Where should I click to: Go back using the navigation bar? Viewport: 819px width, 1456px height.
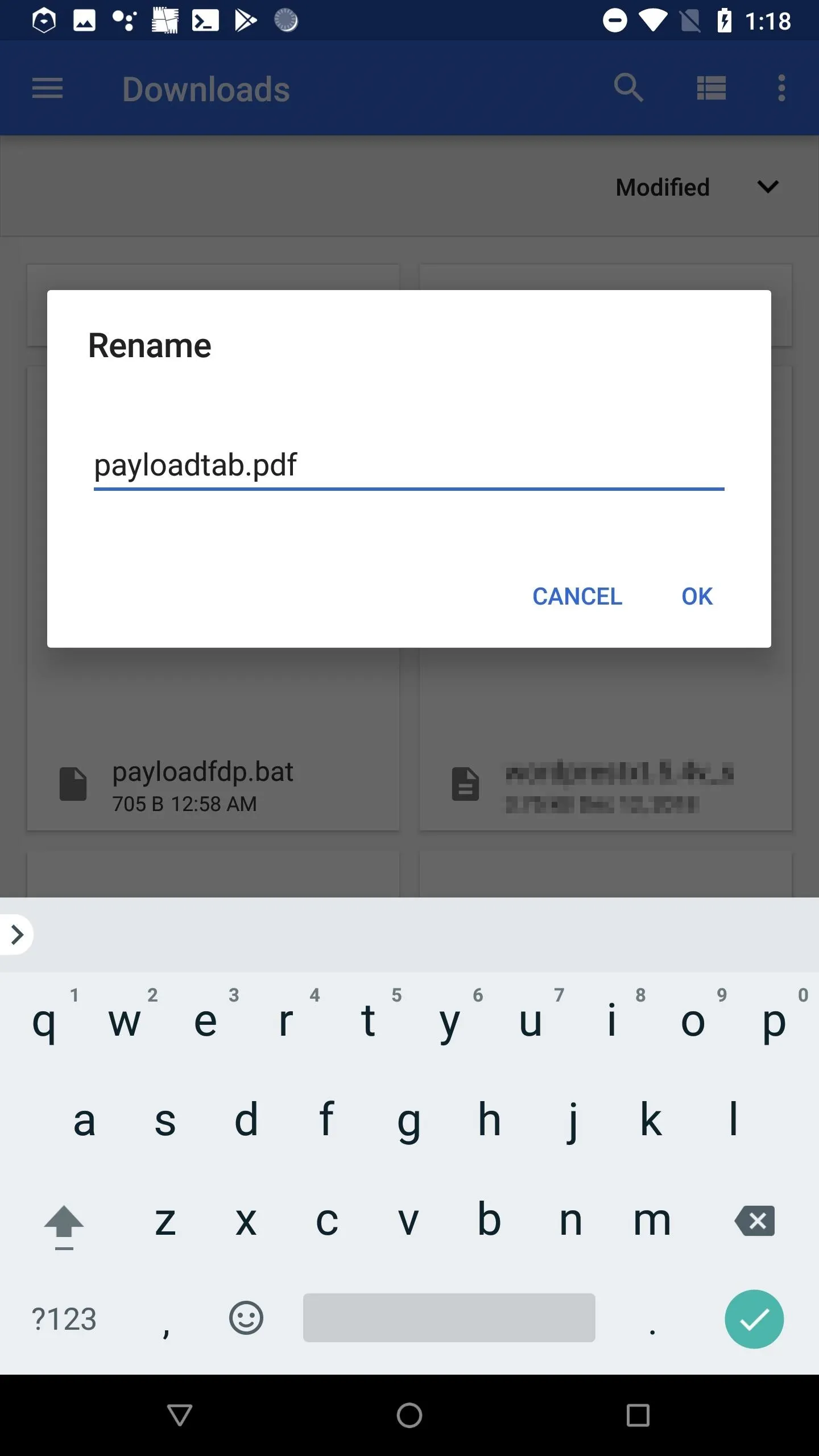point(180,1415)
